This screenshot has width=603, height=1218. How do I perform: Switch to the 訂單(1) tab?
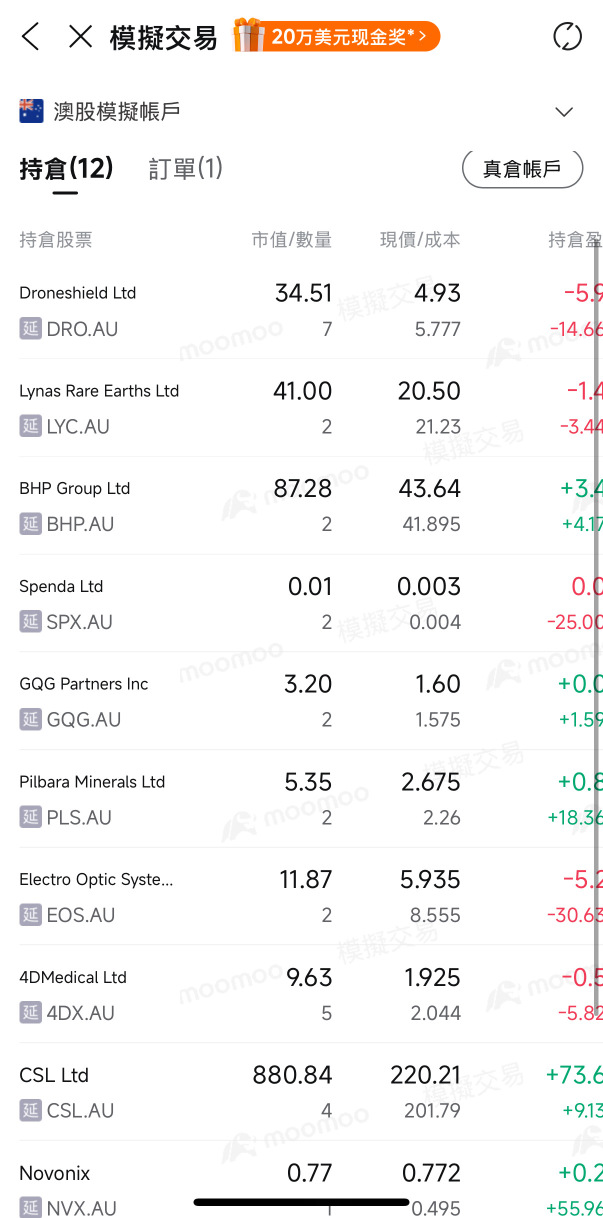[185, 169]
